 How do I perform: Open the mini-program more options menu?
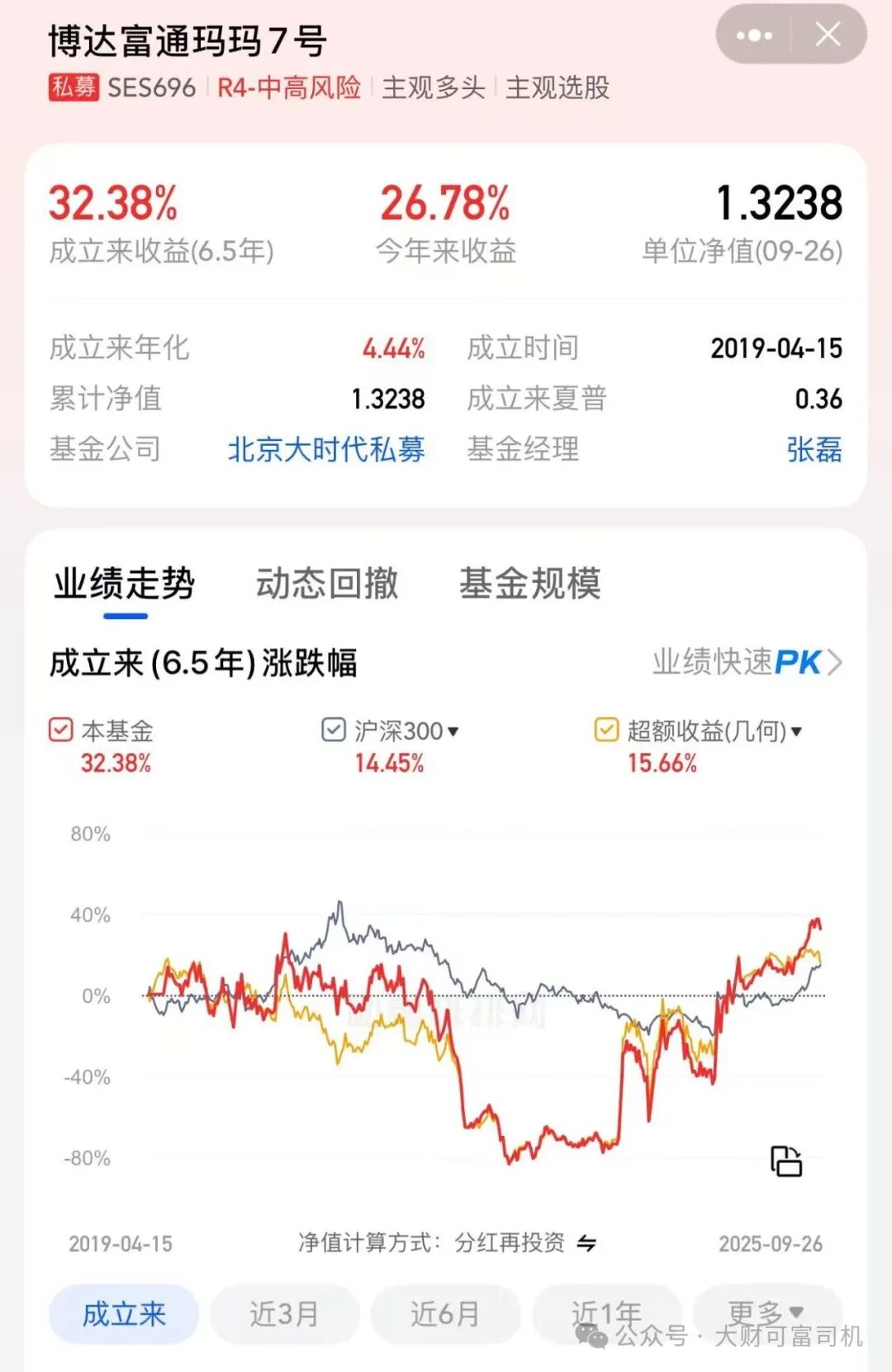point(754,35)
